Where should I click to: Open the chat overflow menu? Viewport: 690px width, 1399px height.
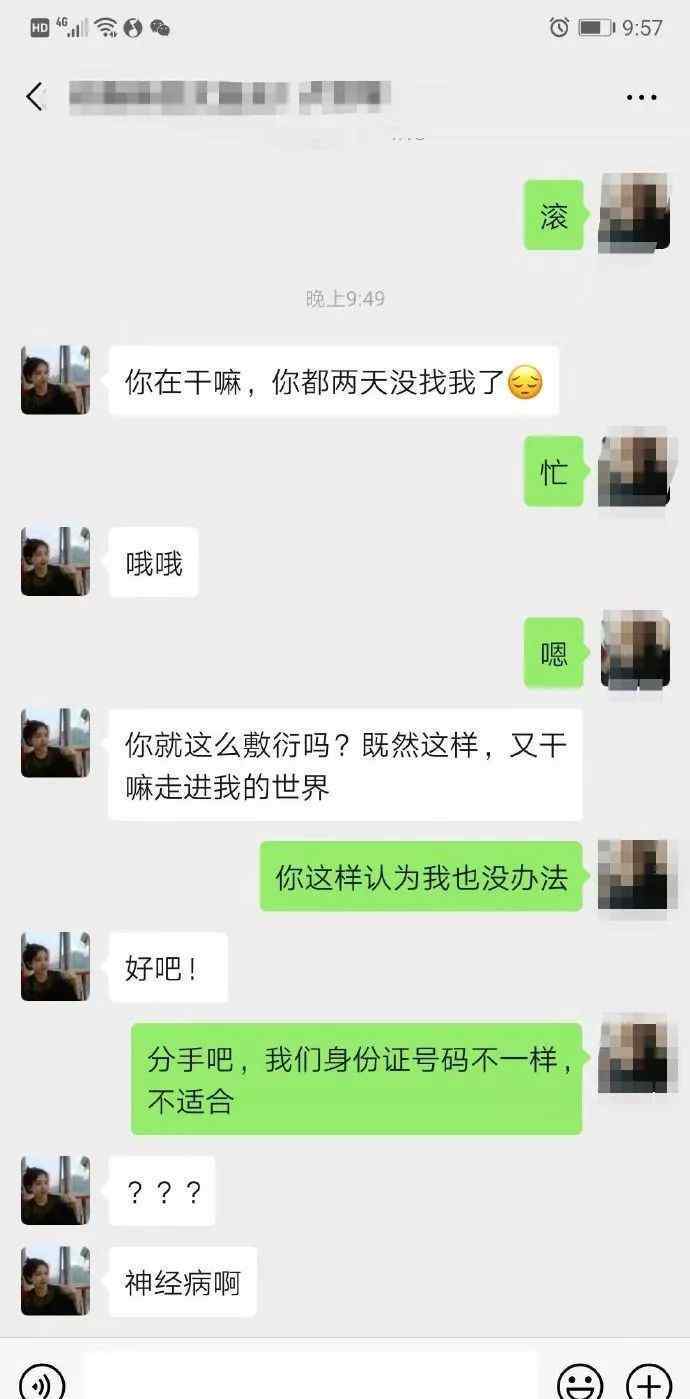coord(640,97)
